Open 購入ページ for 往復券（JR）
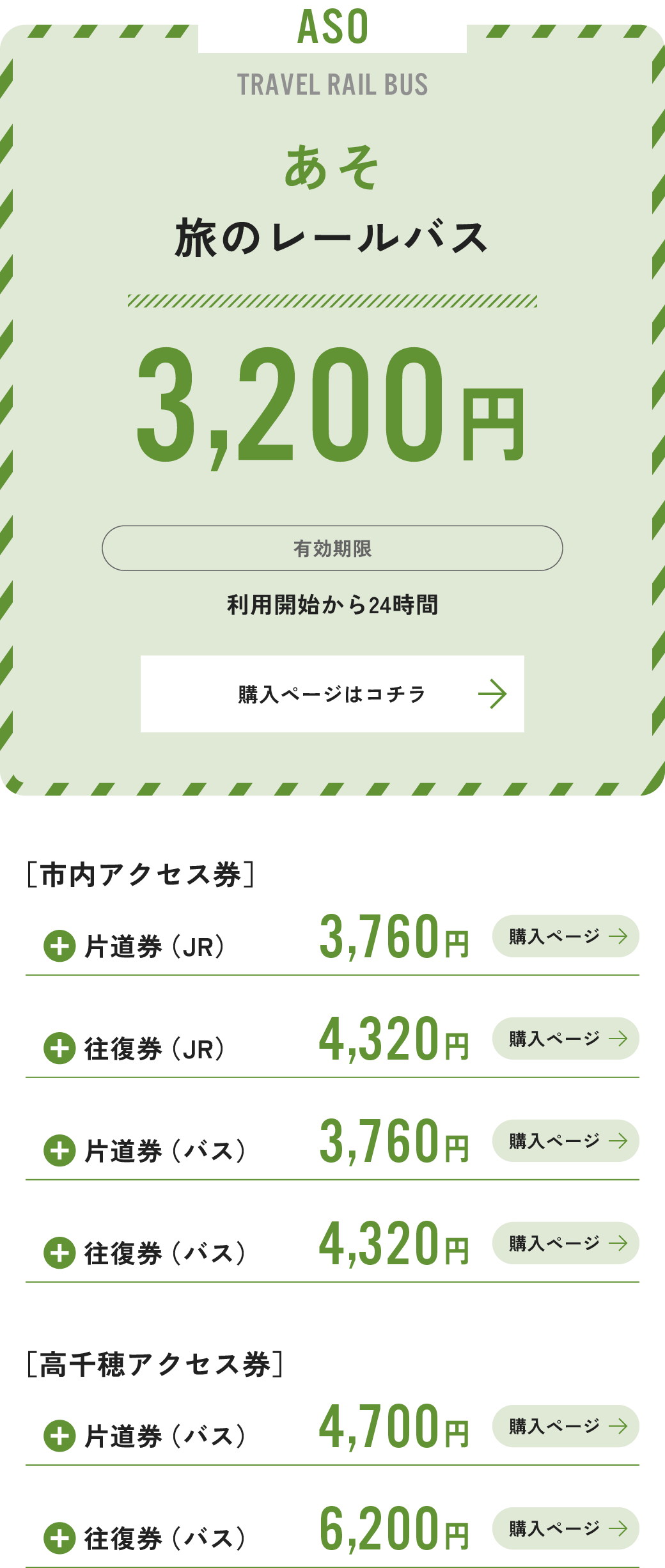 tap(565, 1039)
